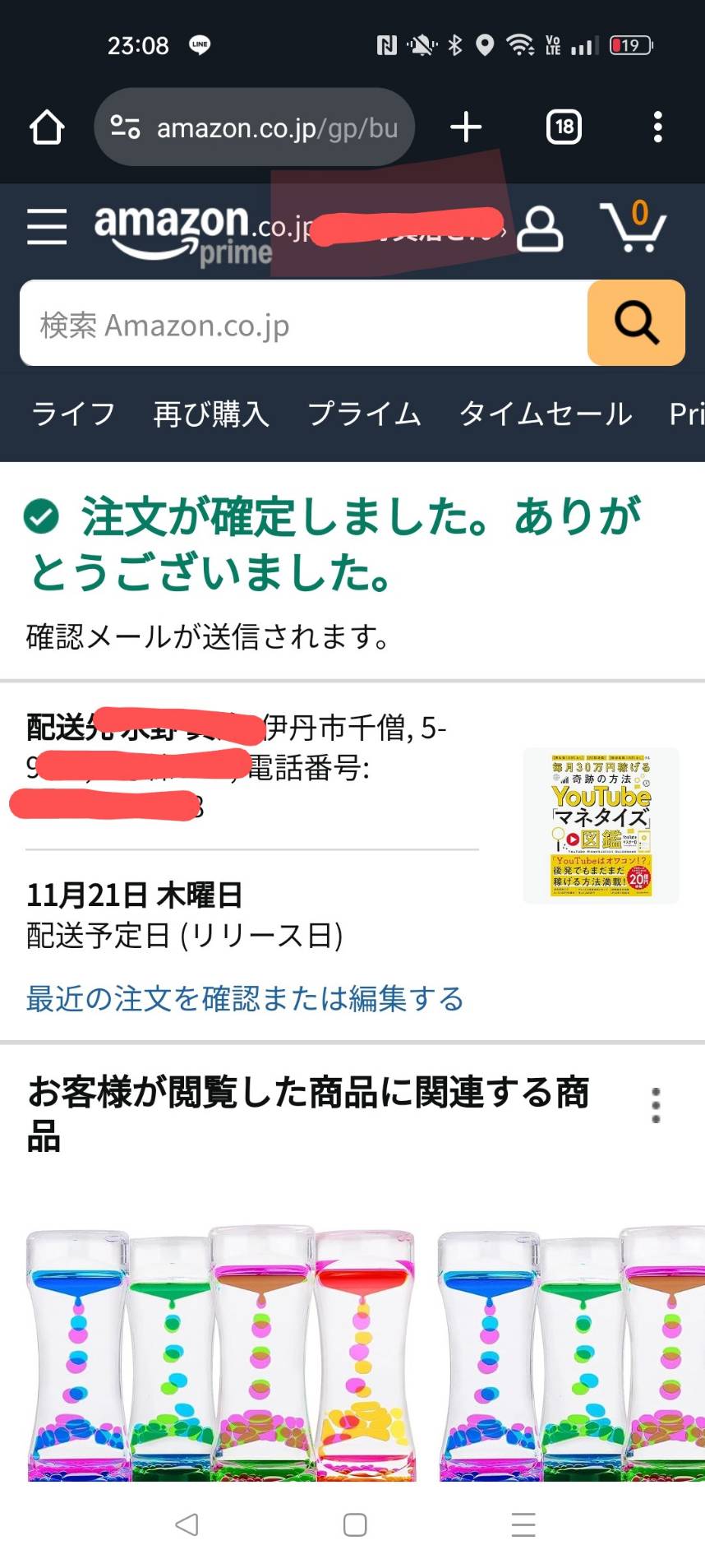Screen dimensions: 705x1568
Task: Show the 18 open tabs
Action: [564, 127]
